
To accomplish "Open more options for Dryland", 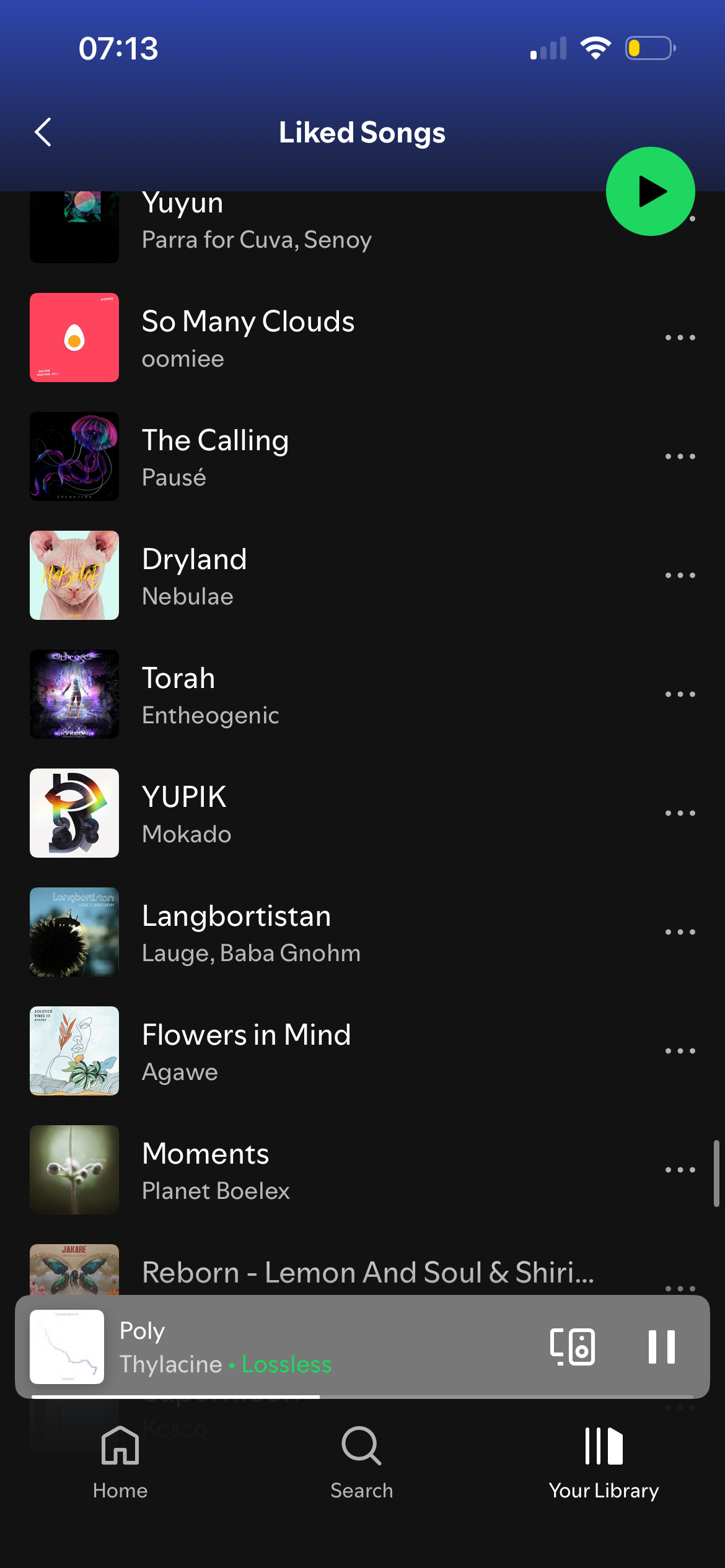I will tap(680, 575).
